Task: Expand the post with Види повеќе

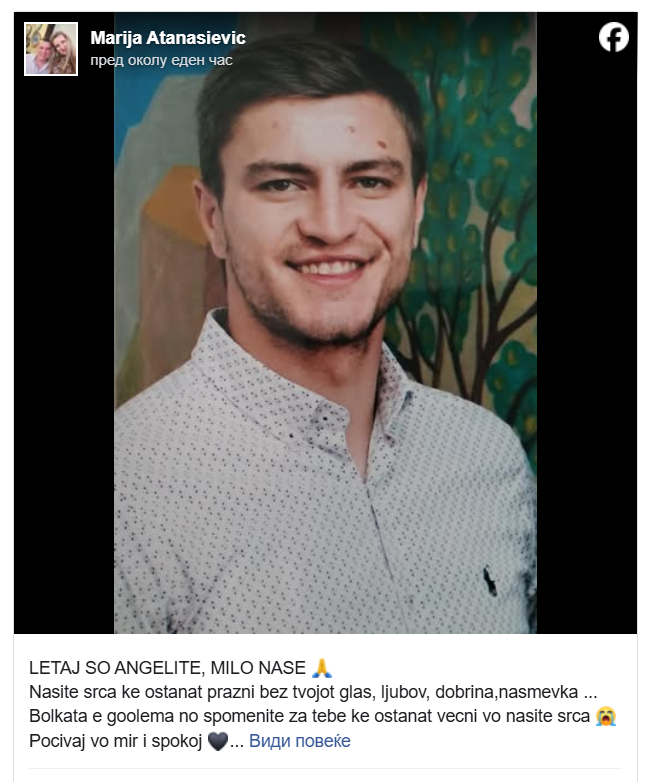Action: pos(299,741)
